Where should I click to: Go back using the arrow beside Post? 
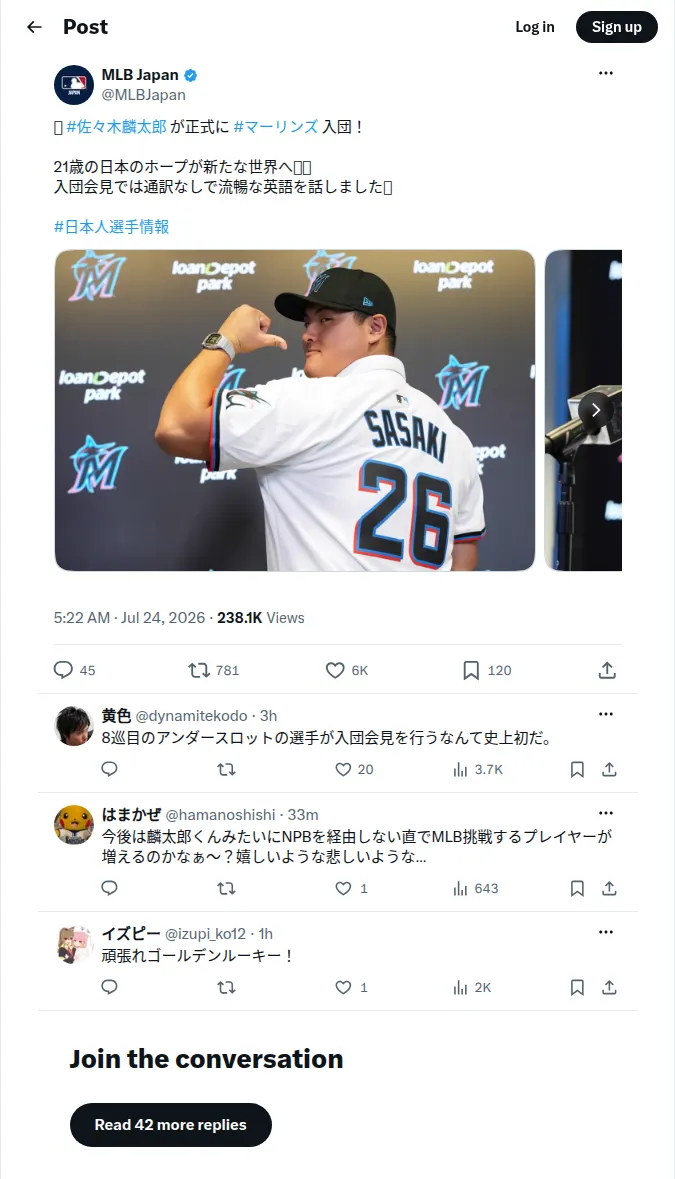(x=34, y=27)
